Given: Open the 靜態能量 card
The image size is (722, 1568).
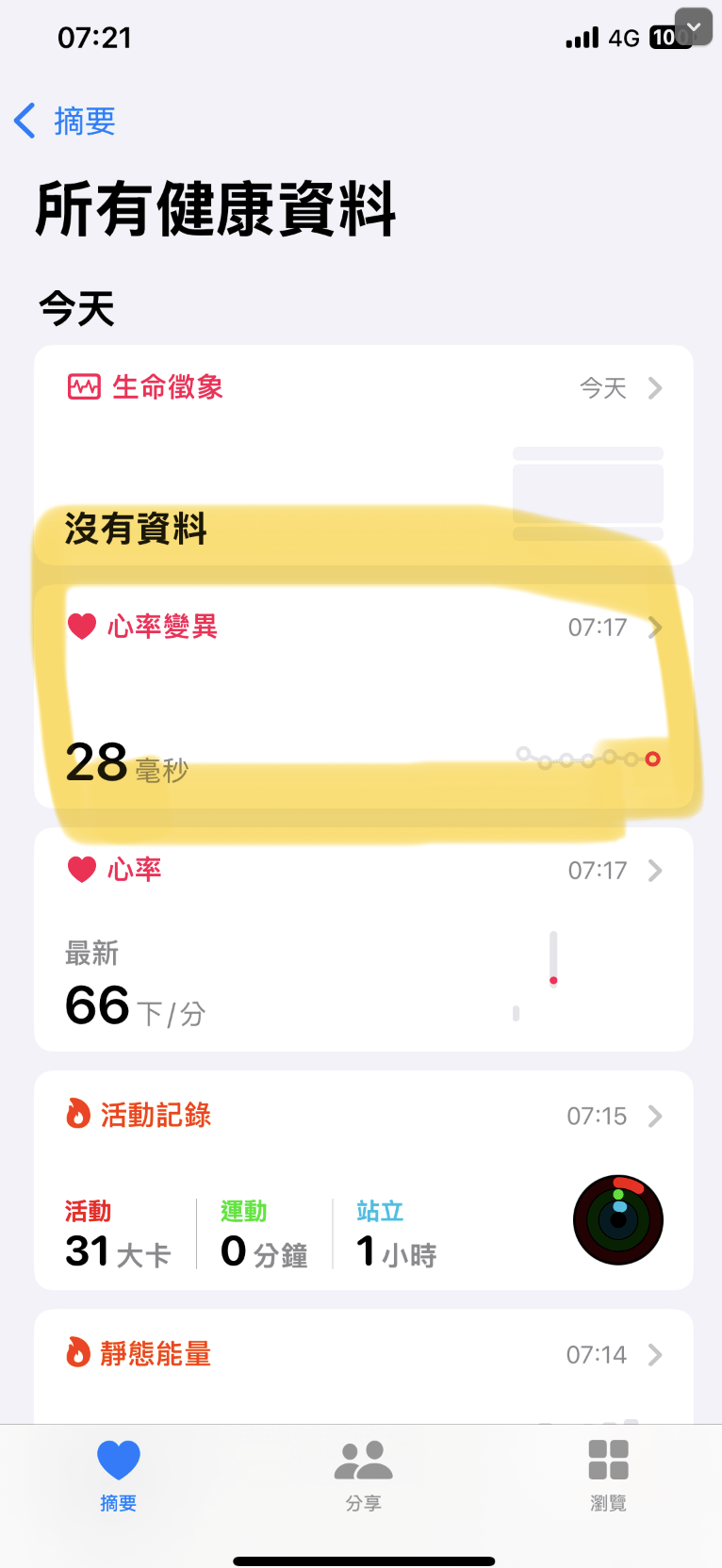Looking at the screenshot, I should [x=364, y=1366].
